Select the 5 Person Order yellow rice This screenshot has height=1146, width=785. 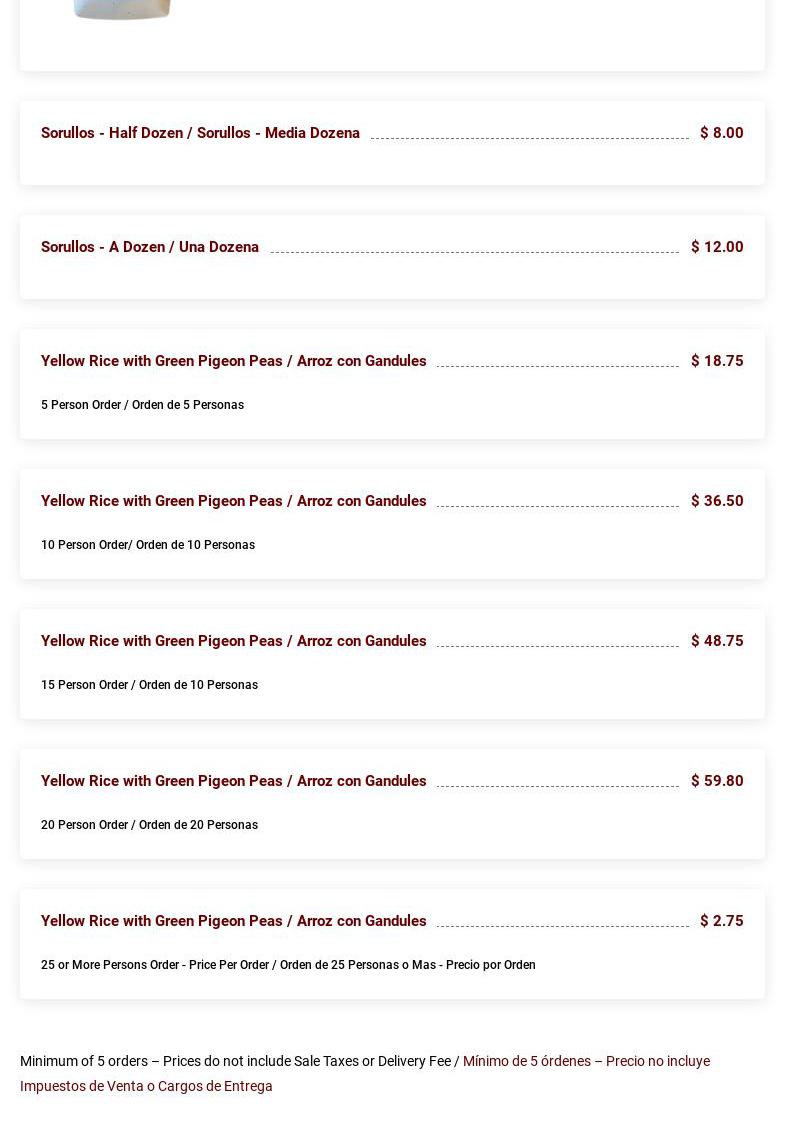pyautogui.click(x=233, y=361)
